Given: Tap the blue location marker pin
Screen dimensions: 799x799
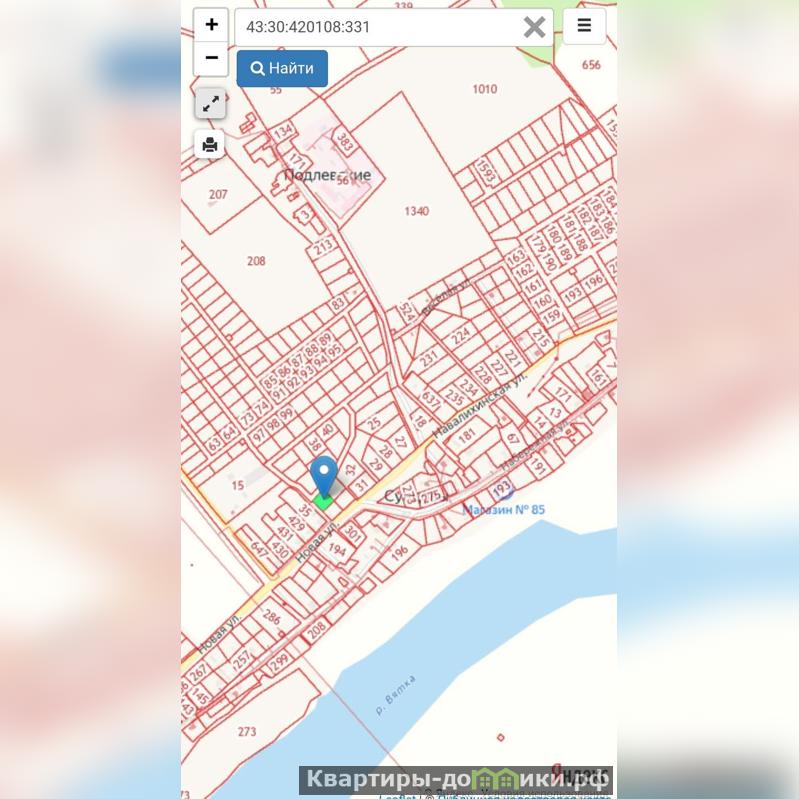Looking at the screenshot, I should pos(323,476).
